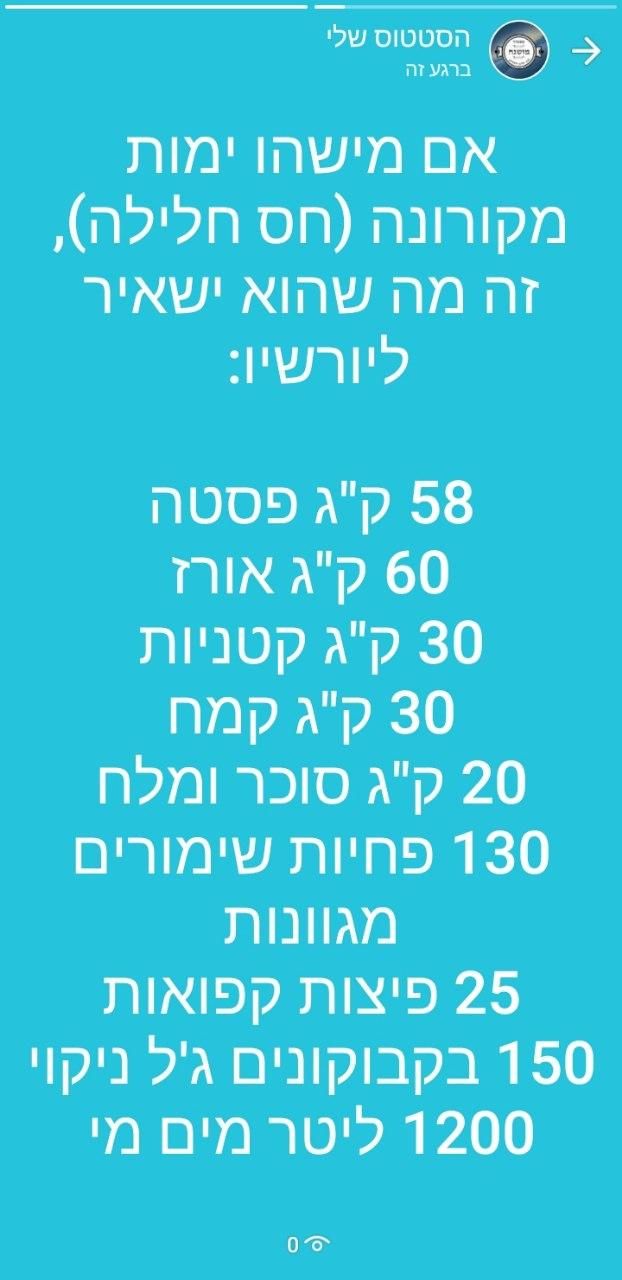Go back using the arrow icon
The image size is (622, 1280).
tap(586, 52)
